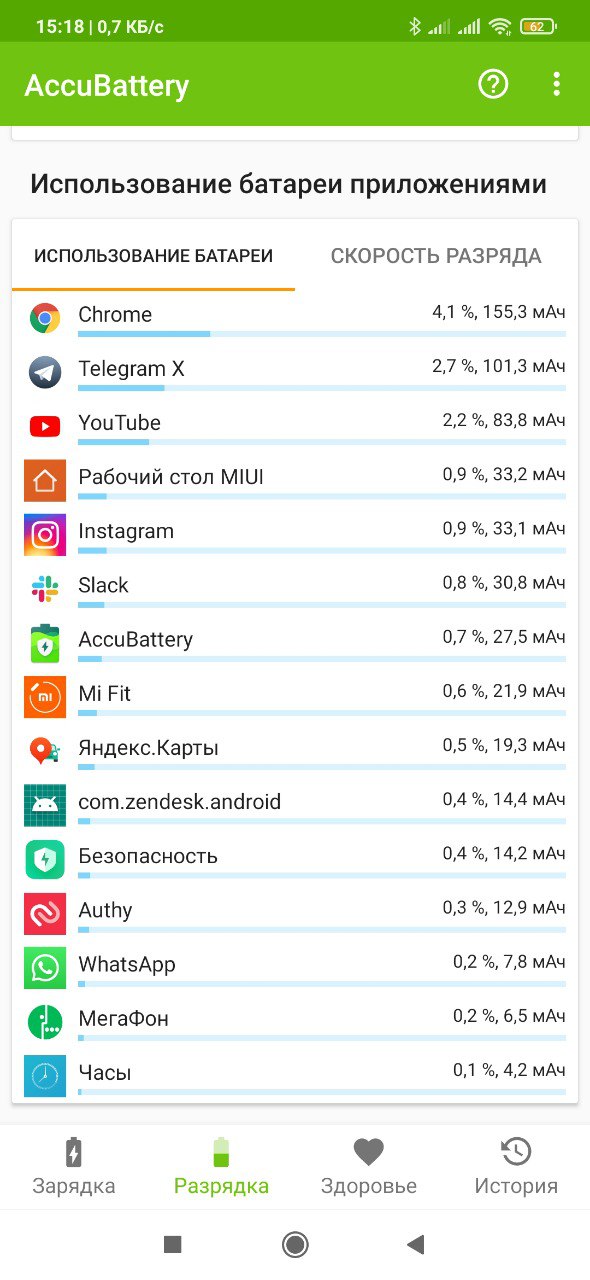Go to the Зарядка tab
The height and width of the screenshot is (1280, 590).
click(74, 1167)
